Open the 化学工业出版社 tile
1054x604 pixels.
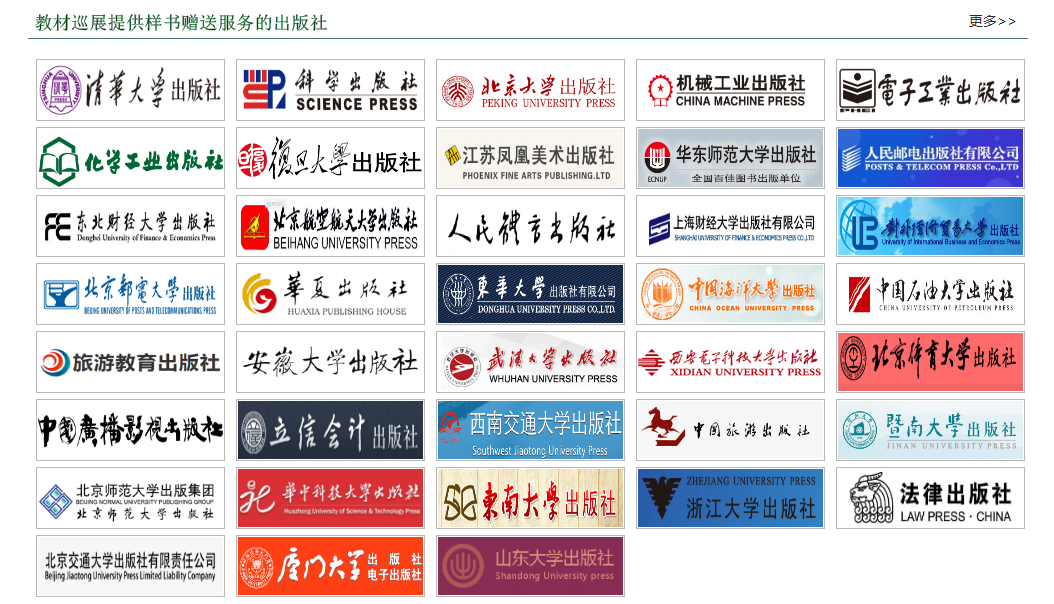130,158
